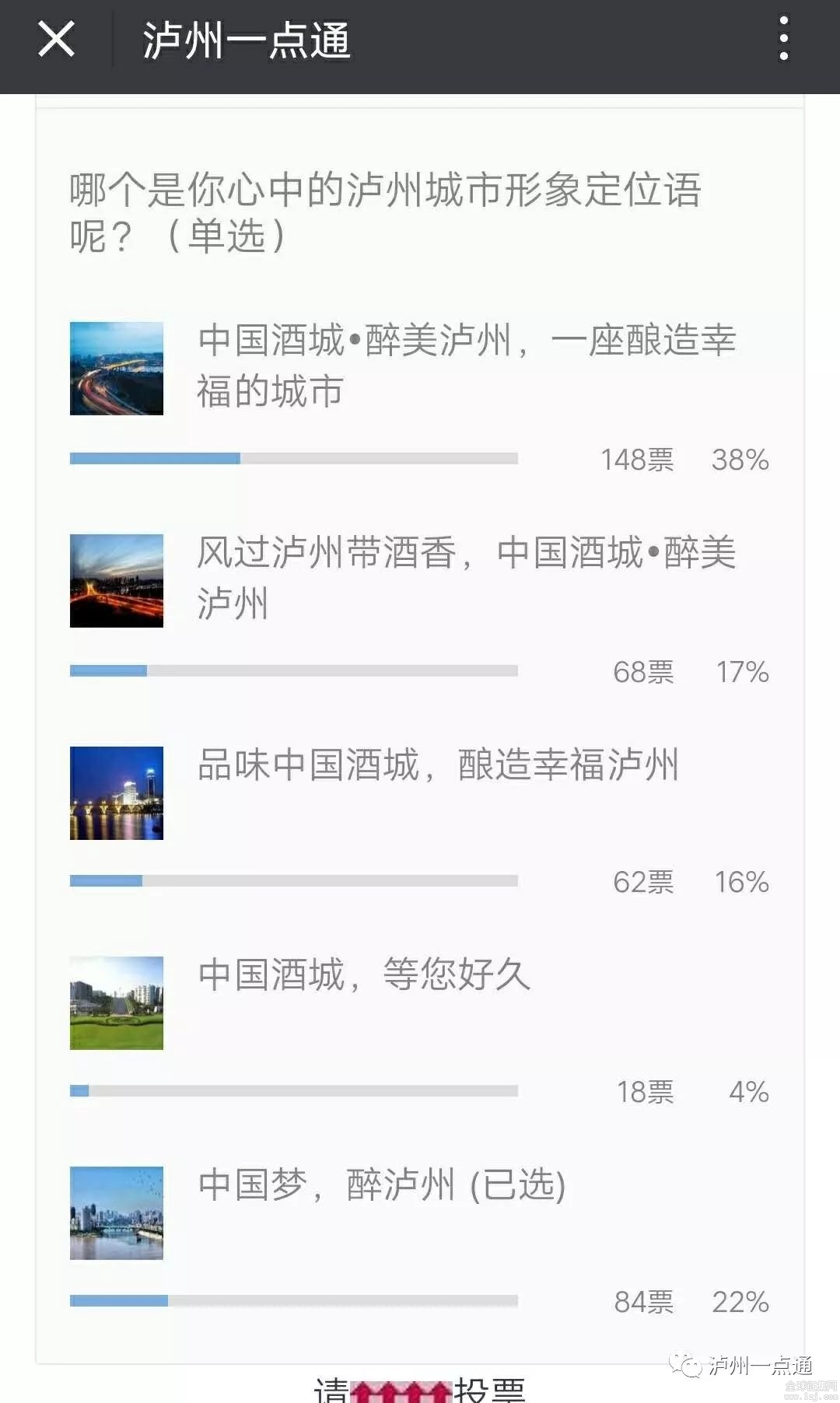Enlarge the photo for 中国酒城，等您好久

tap(117, 1003)
